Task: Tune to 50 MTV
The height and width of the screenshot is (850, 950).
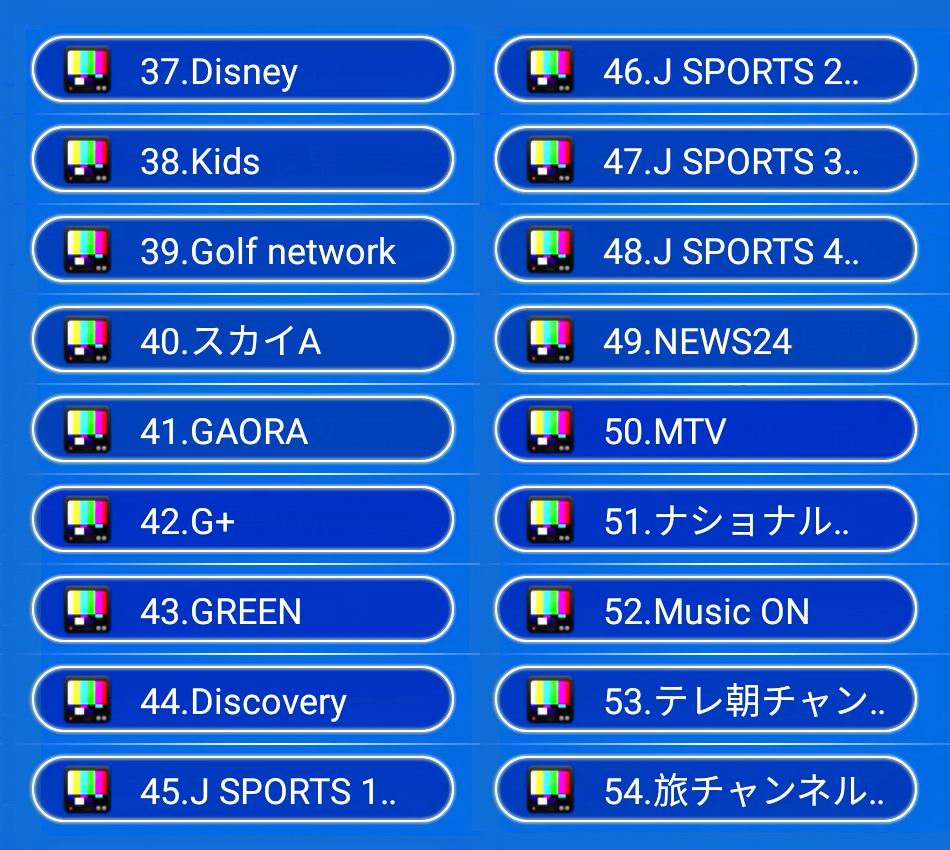Action: tap(705, 431)
